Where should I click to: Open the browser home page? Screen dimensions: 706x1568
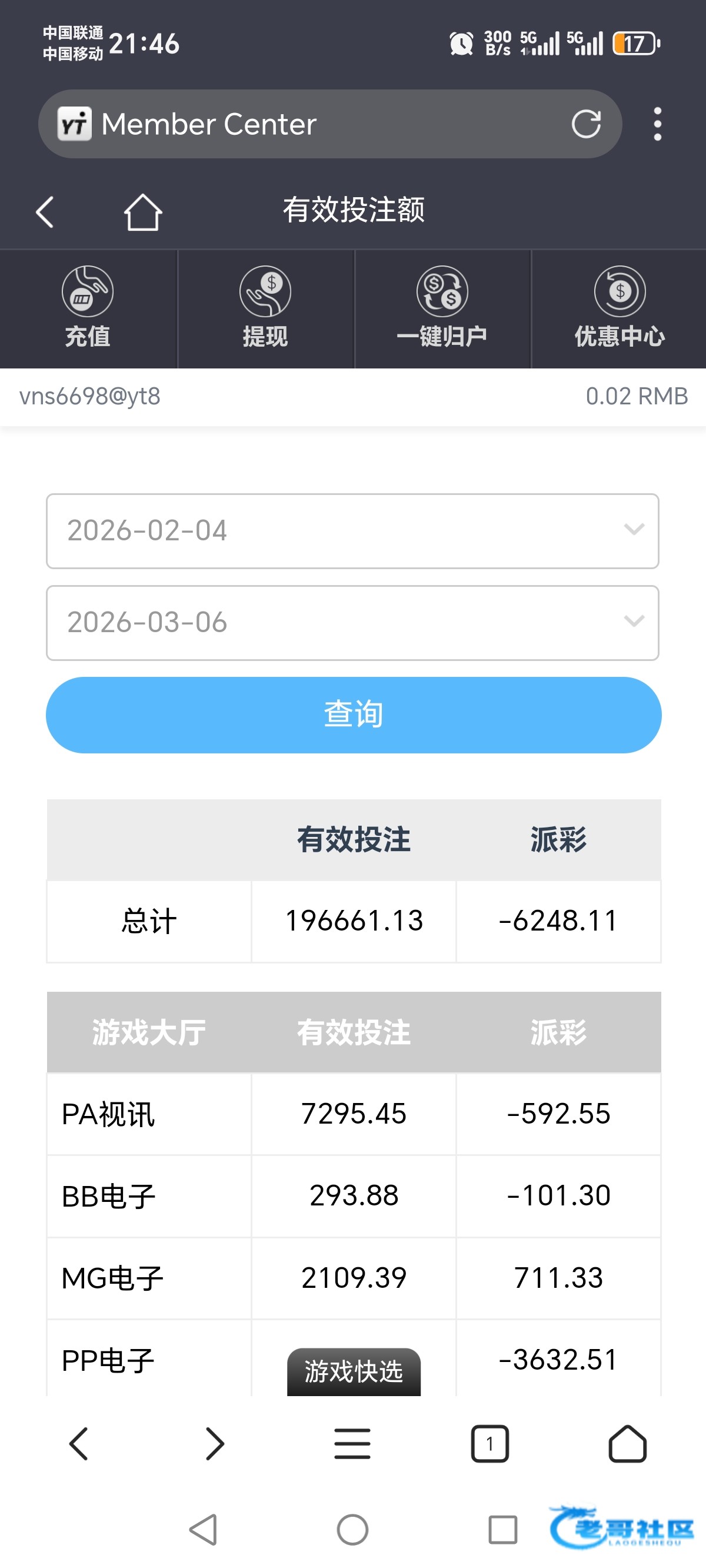[x=628, y=1443]
